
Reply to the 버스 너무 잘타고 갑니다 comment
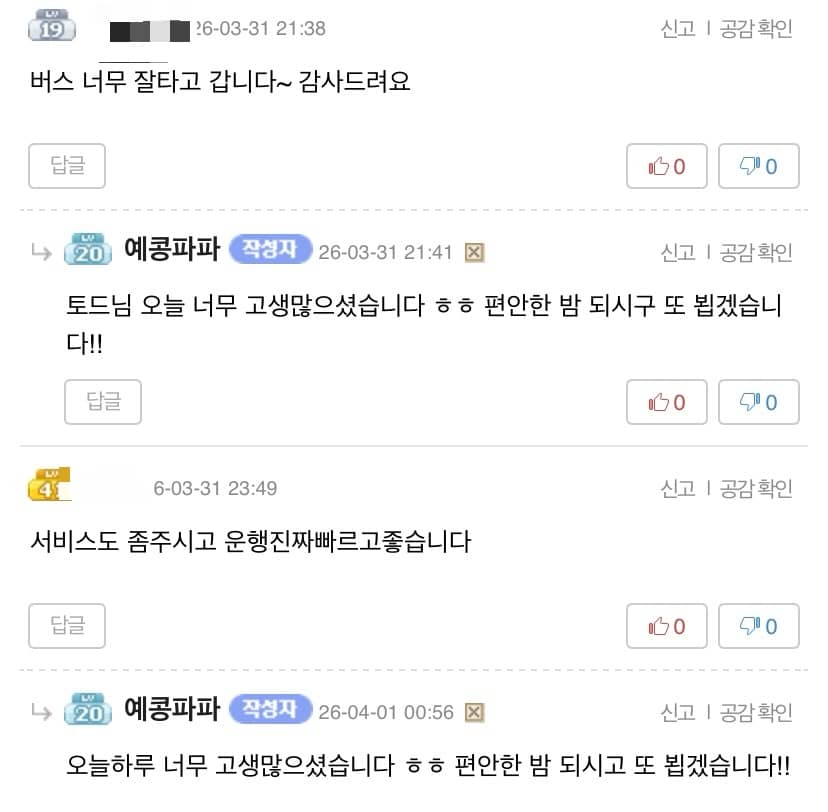[x=67, y=166]
